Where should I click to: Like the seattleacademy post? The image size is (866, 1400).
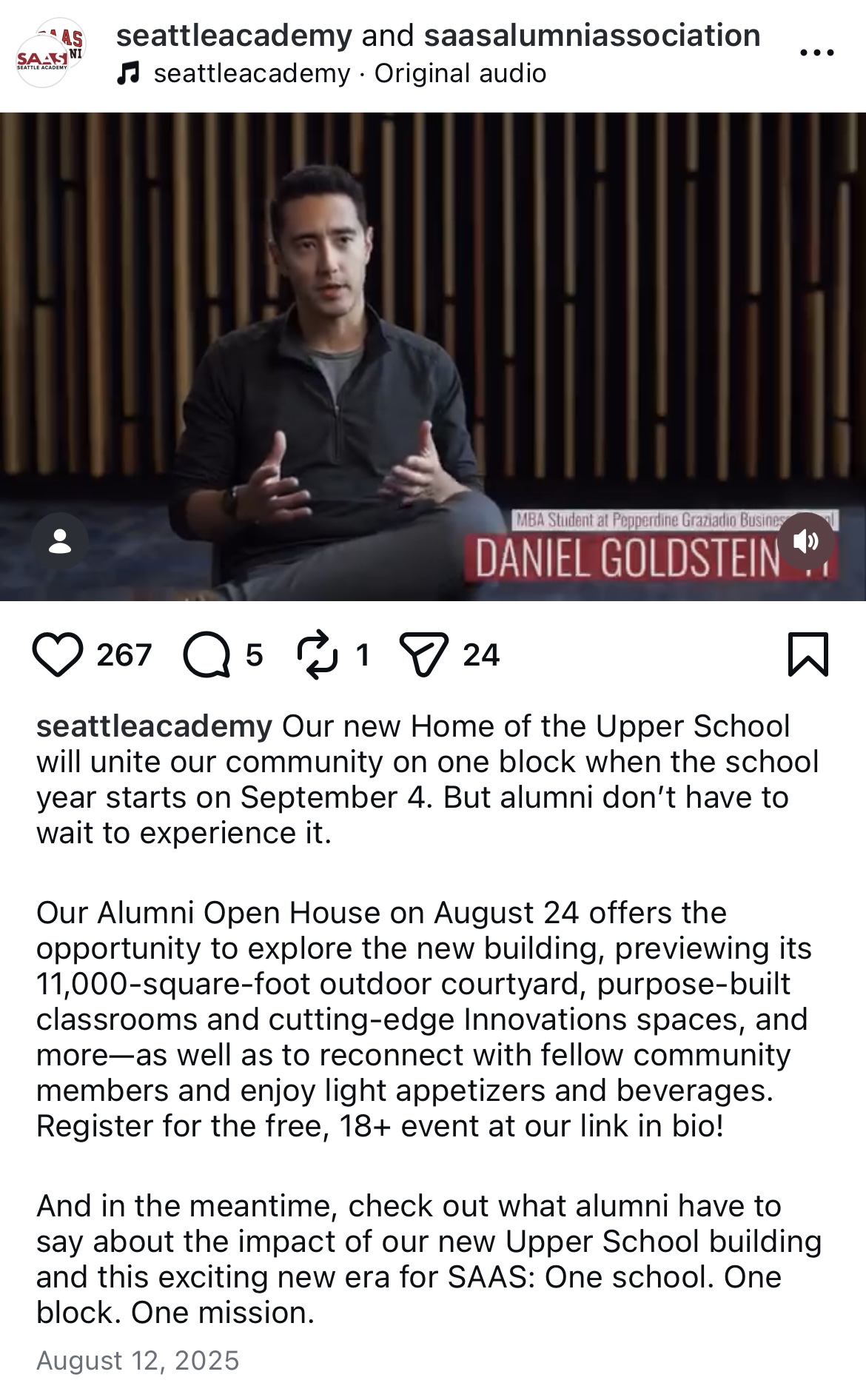tap(58, 654)
